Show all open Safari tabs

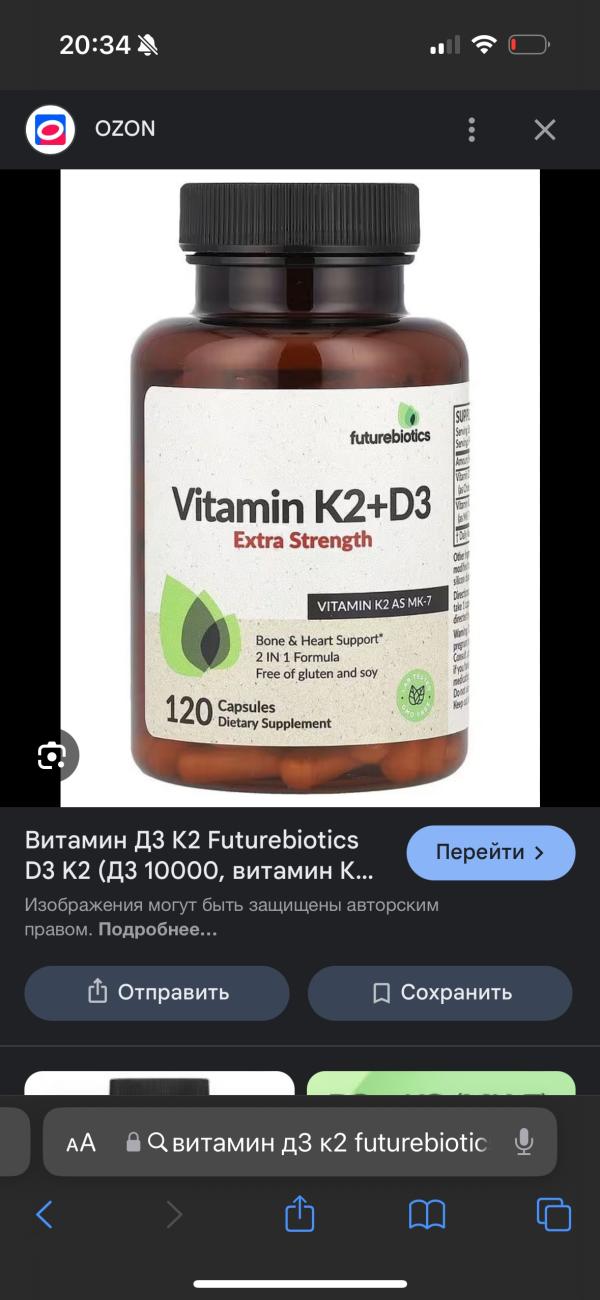coord(553,1215)
